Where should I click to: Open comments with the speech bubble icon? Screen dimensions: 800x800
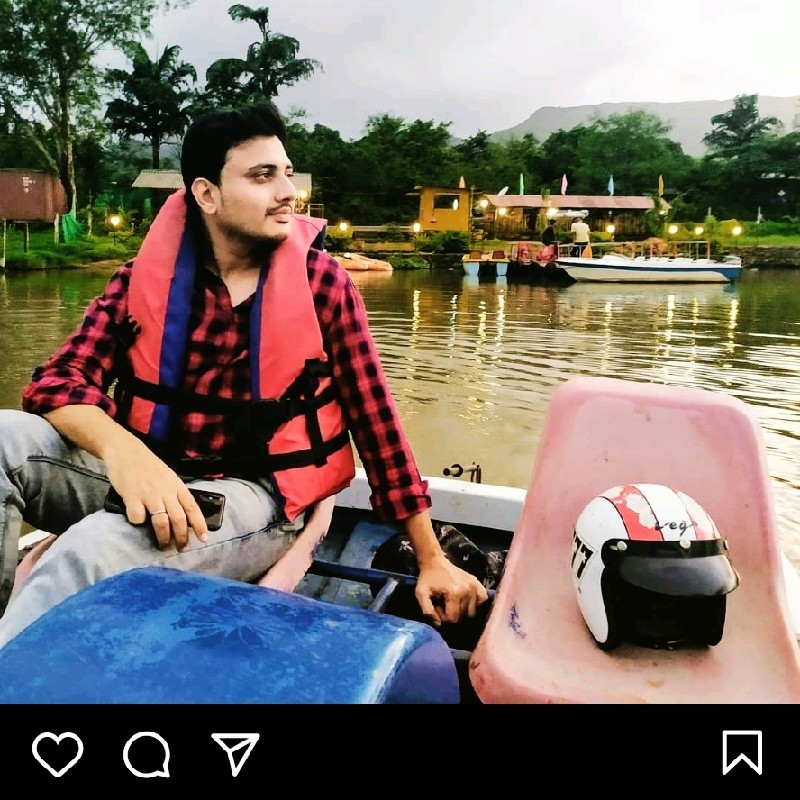pyautogui.click(x=146, y=754)
